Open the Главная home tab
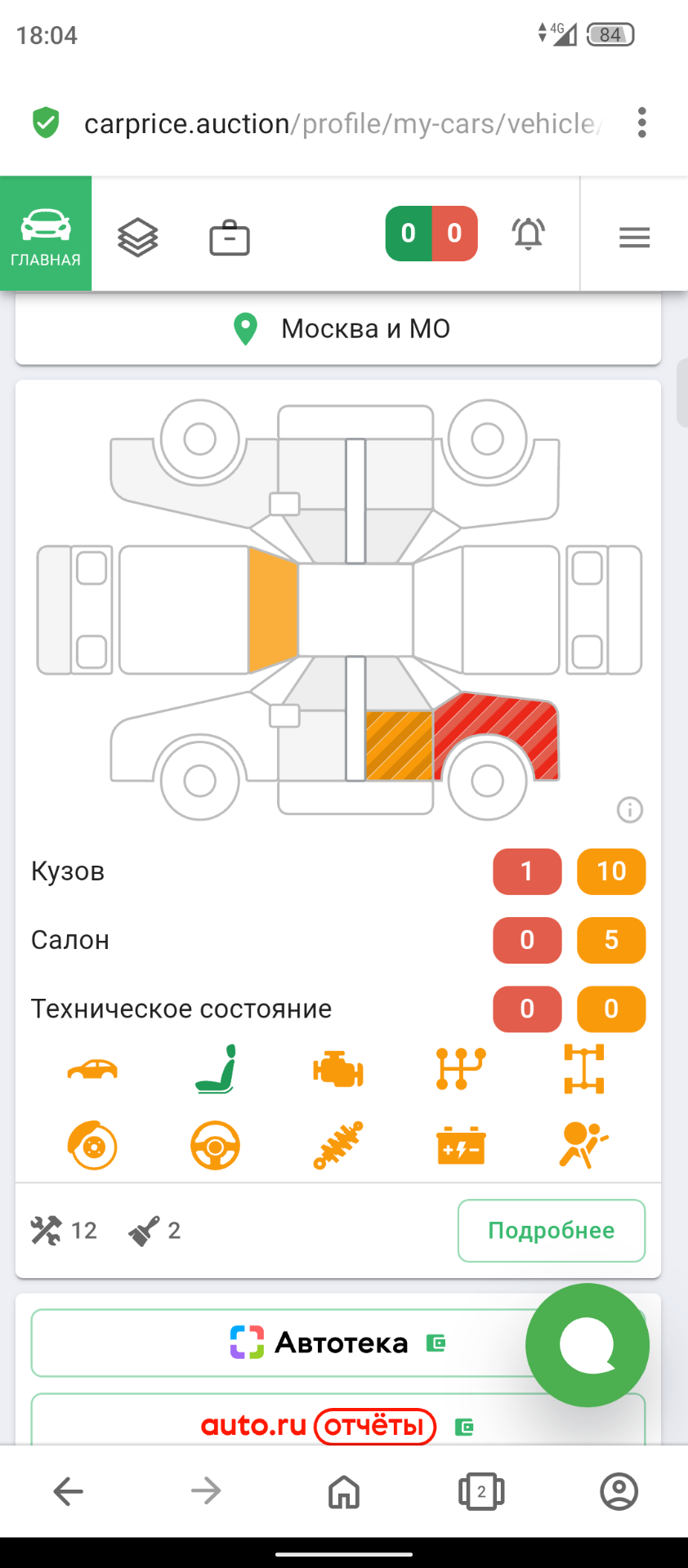Viewport: 688px width, 1568px height. (x=46, y=234)
